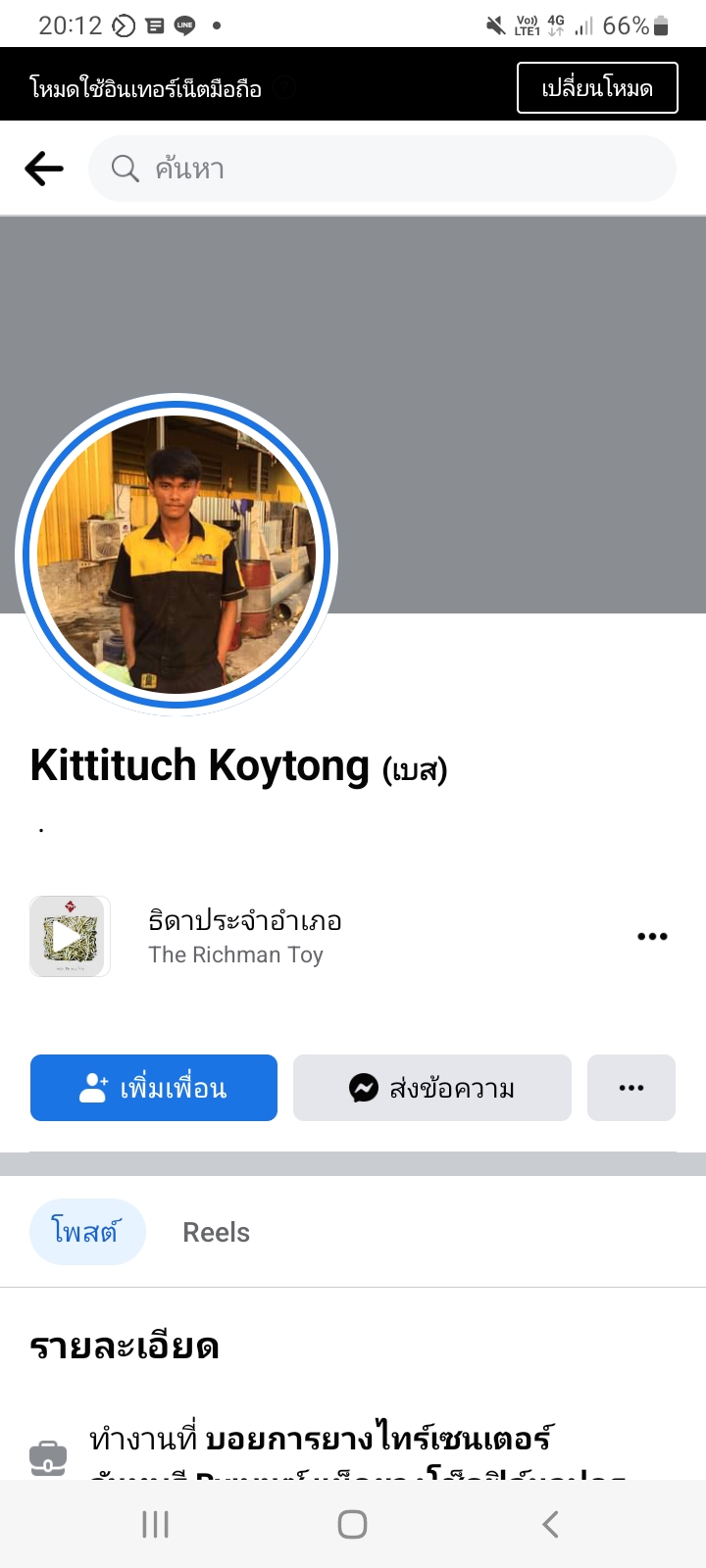The width and height of the screenshot is (706, 1568).
Task: Open the ค้นหา search field
Action: tap(382, 169)
